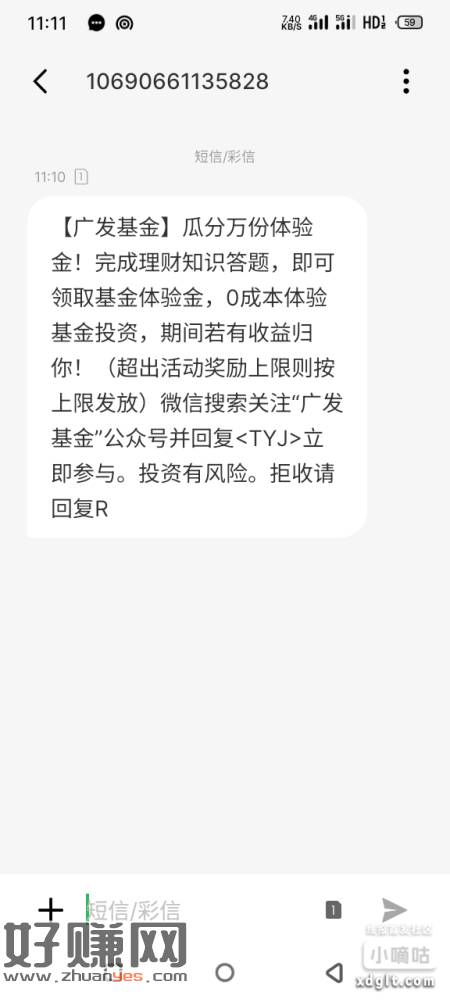Go back to the message list
Screen dimensions: 450x1000
[x=40, y=82]
